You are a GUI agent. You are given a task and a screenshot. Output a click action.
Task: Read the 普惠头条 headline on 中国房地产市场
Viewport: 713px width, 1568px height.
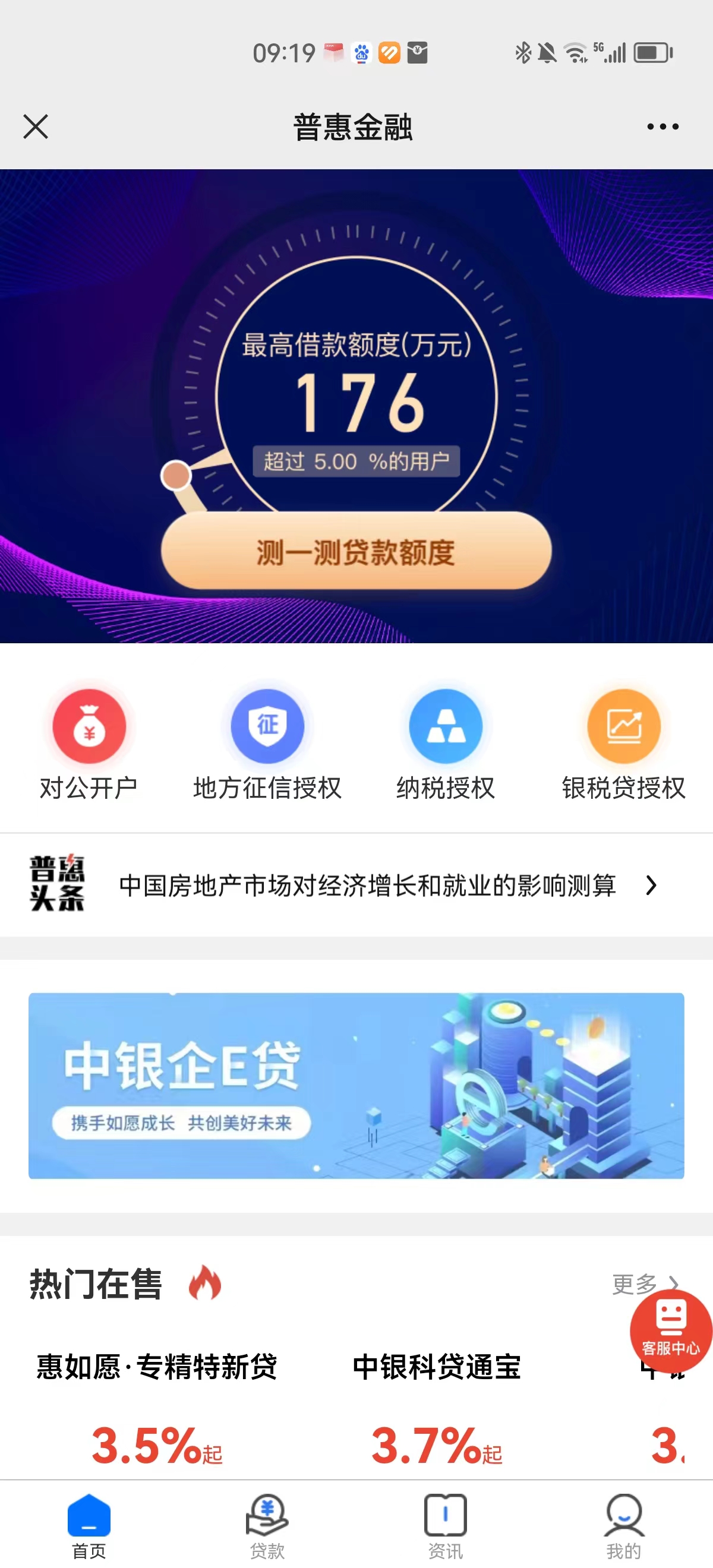click(367, 885)
